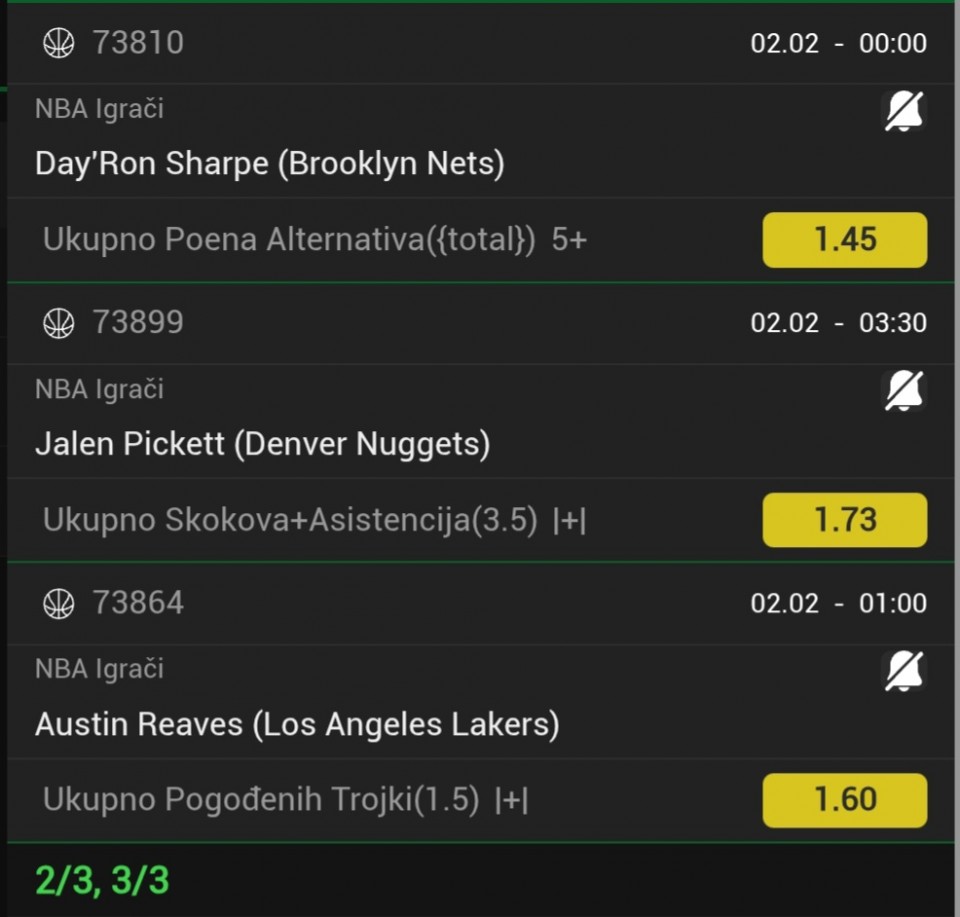Open the Austin Reaves (Los Angeles Lakers) event
The width and height of the screenshot is (960, 917).
click(x=297, y=723)
